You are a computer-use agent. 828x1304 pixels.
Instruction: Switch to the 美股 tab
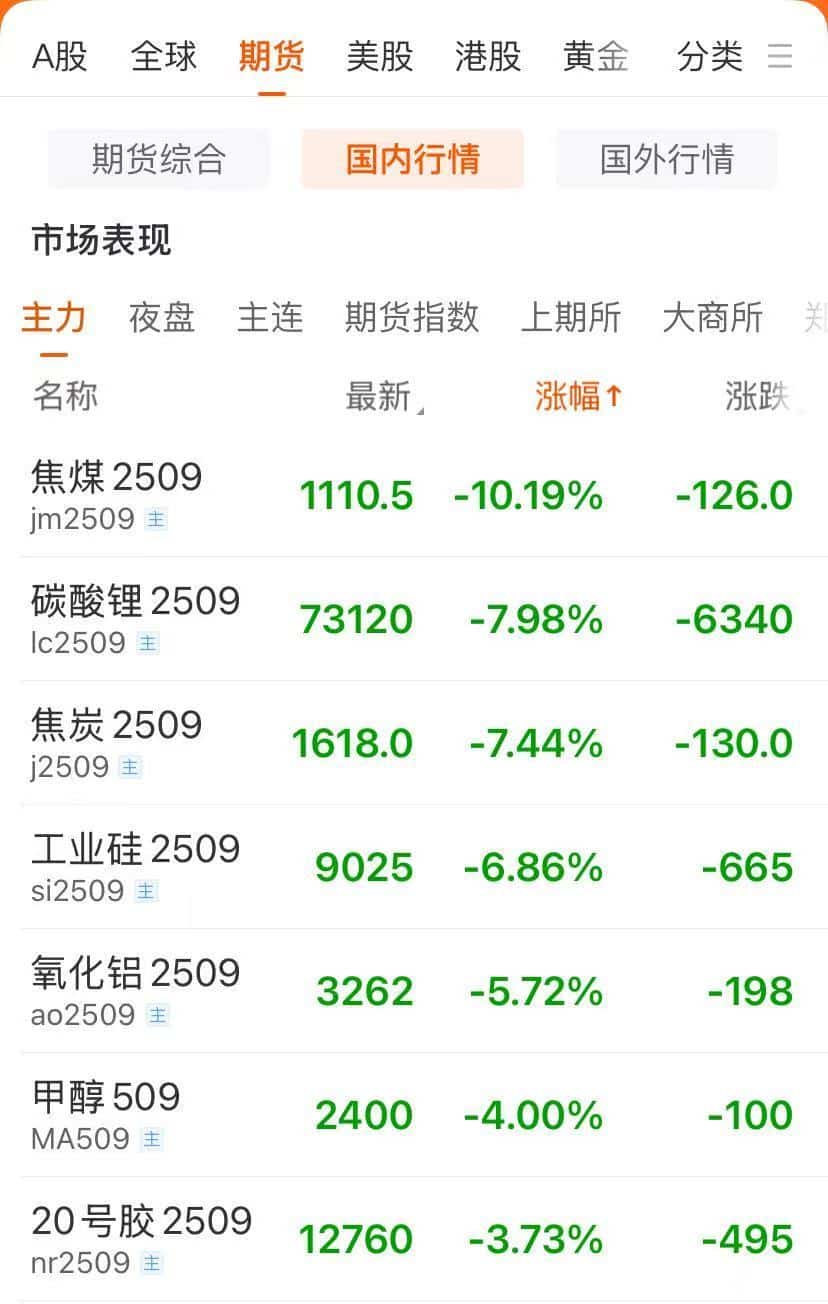[x=378, y=57]
